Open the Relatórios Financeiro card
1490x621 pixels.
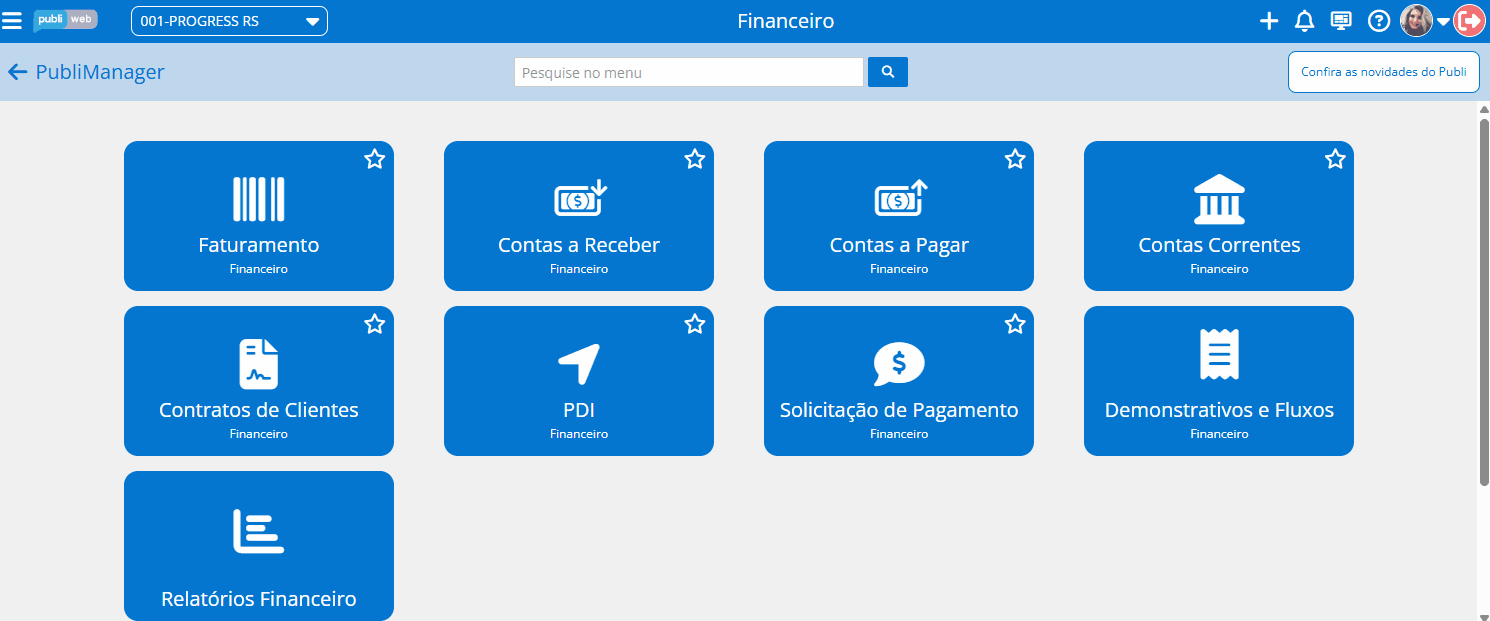(x=258, y=546)
